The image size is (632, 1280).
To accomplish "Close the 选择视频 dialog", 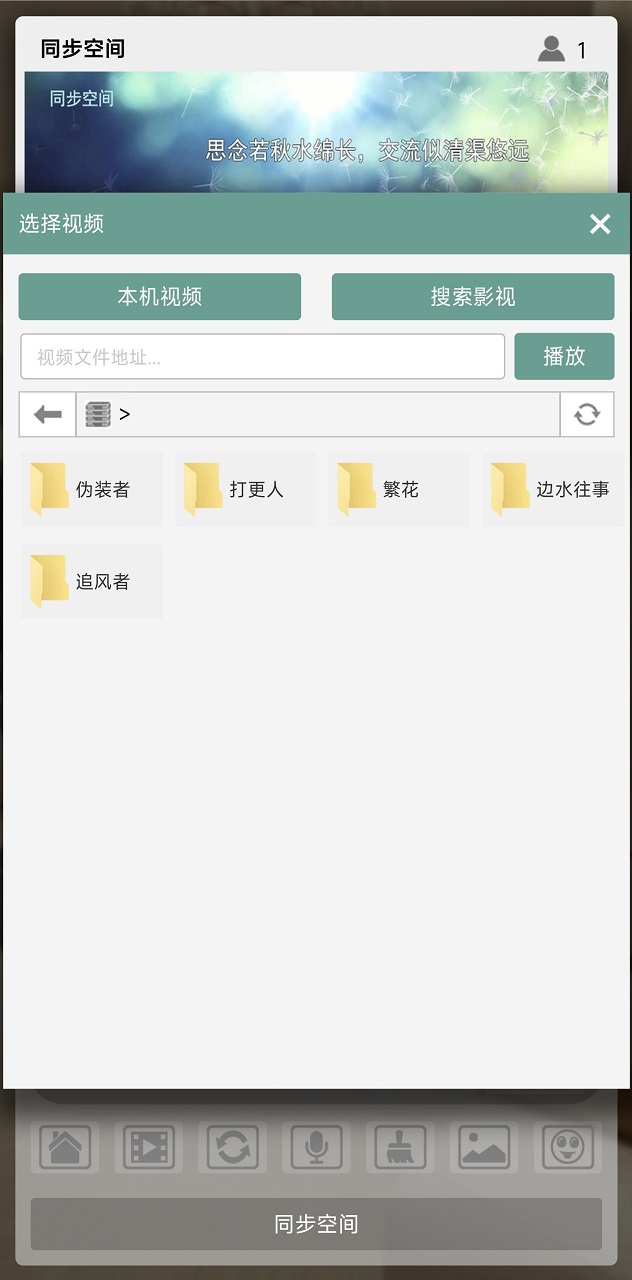I will click(600, 224).
